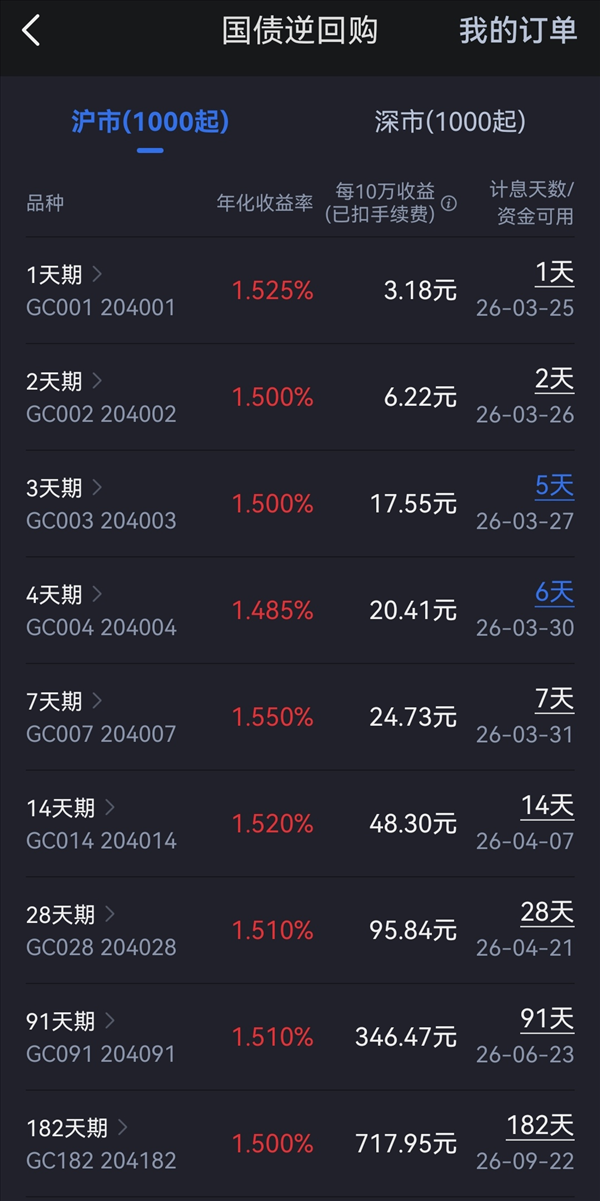Tap the underlined 6天 interest days link
600x1201 pixels.
click(x=554, y=593)
